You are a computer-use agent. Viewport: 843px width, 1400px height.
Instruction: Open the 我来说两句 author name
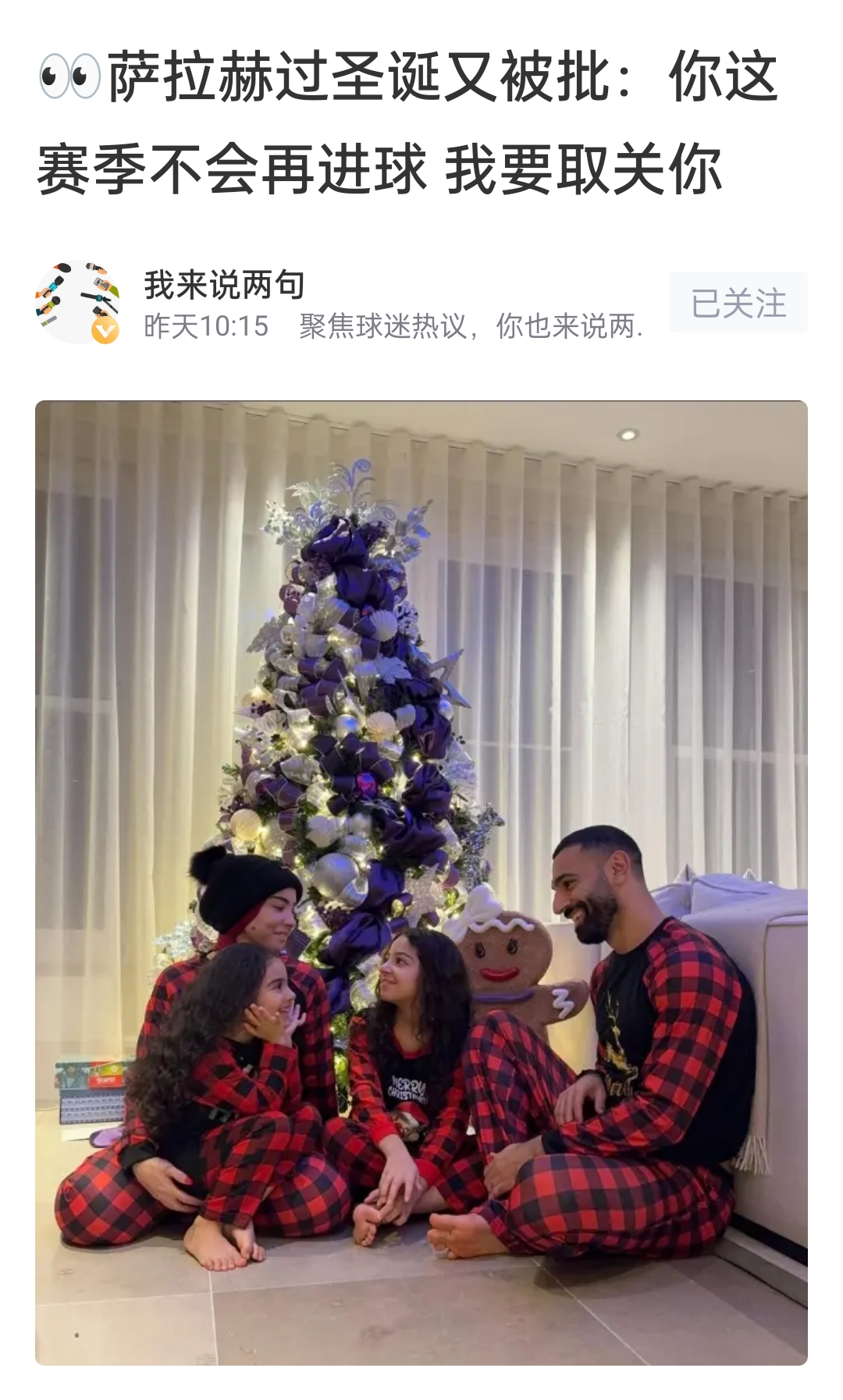(x=224, y=285)
